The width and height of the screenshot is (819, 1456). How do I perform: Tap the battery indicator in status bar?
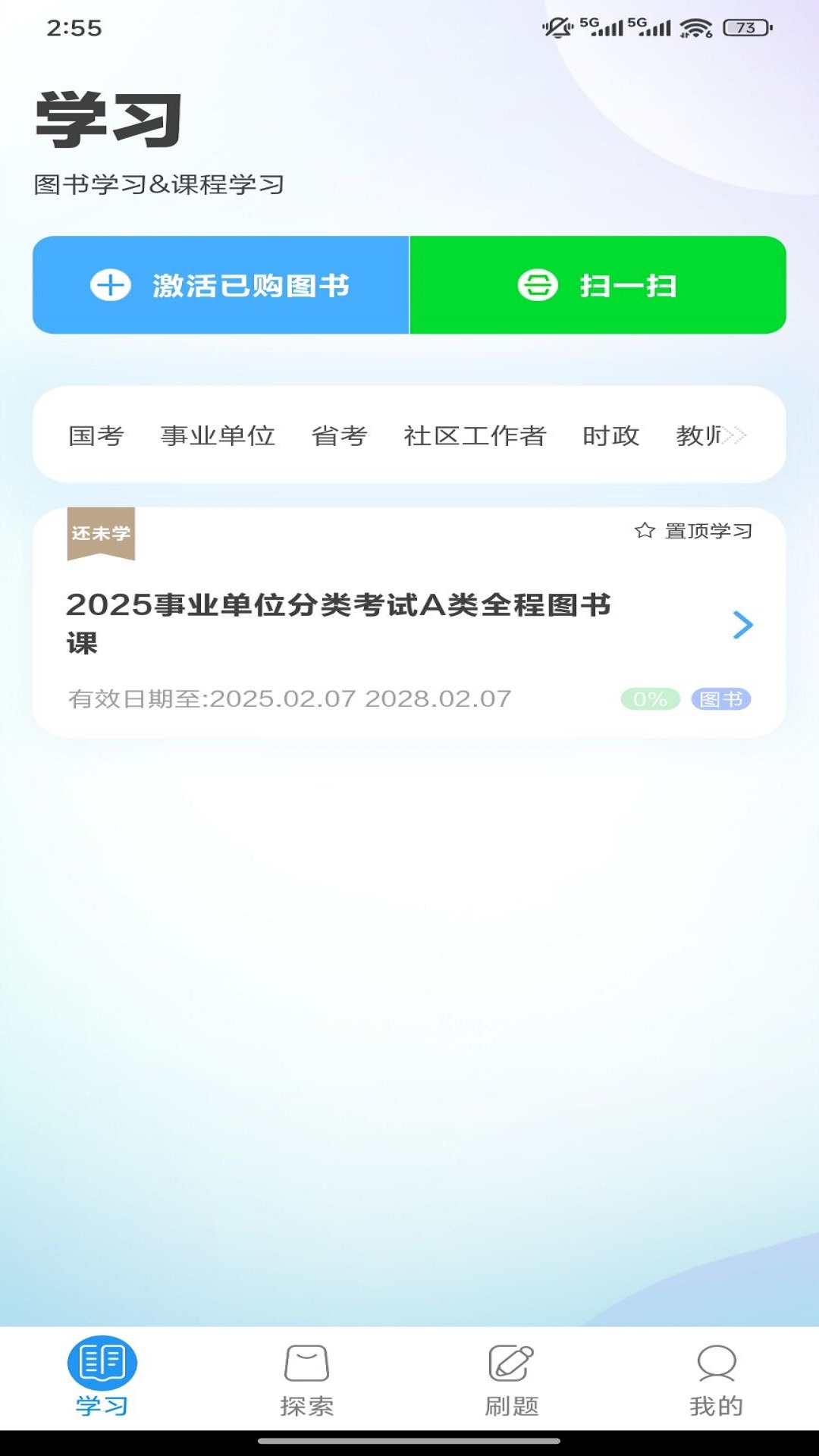[744, 27]
